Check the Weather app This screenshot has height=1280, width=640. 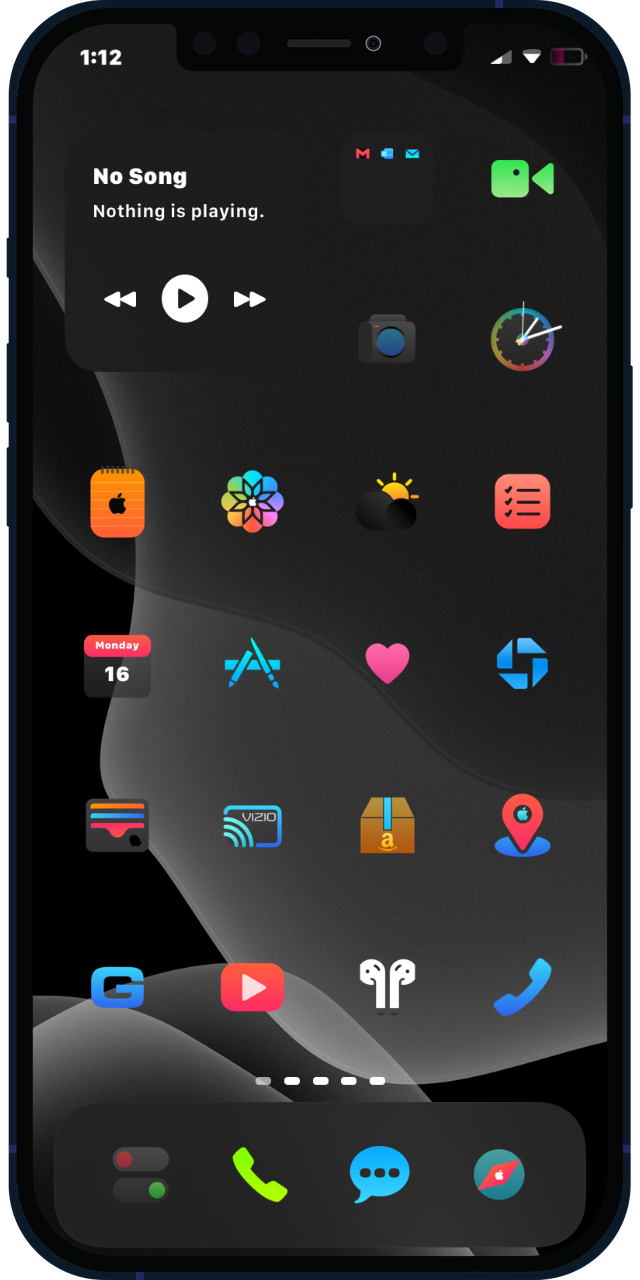coord(387,502)
